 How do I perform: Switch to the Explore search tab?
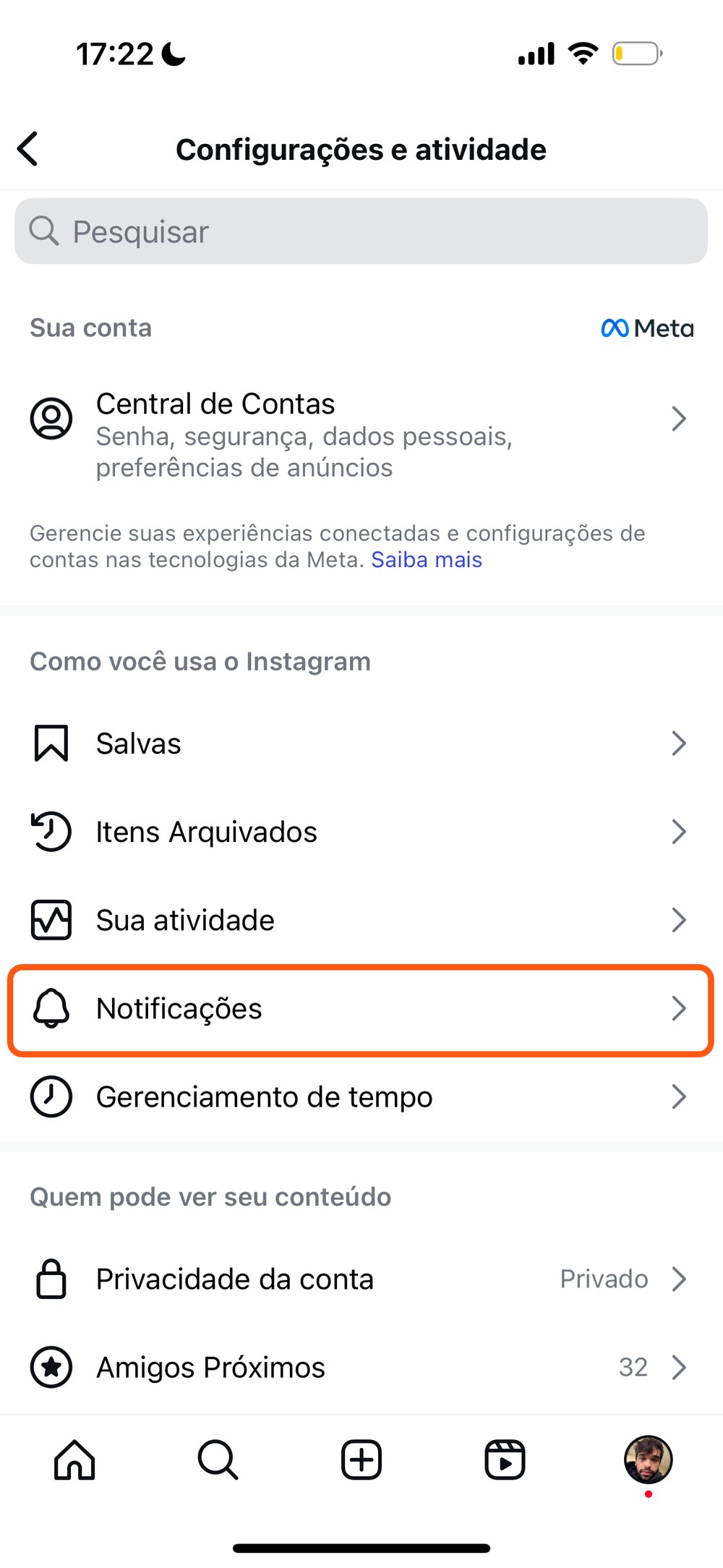(x=218, y=1460)
